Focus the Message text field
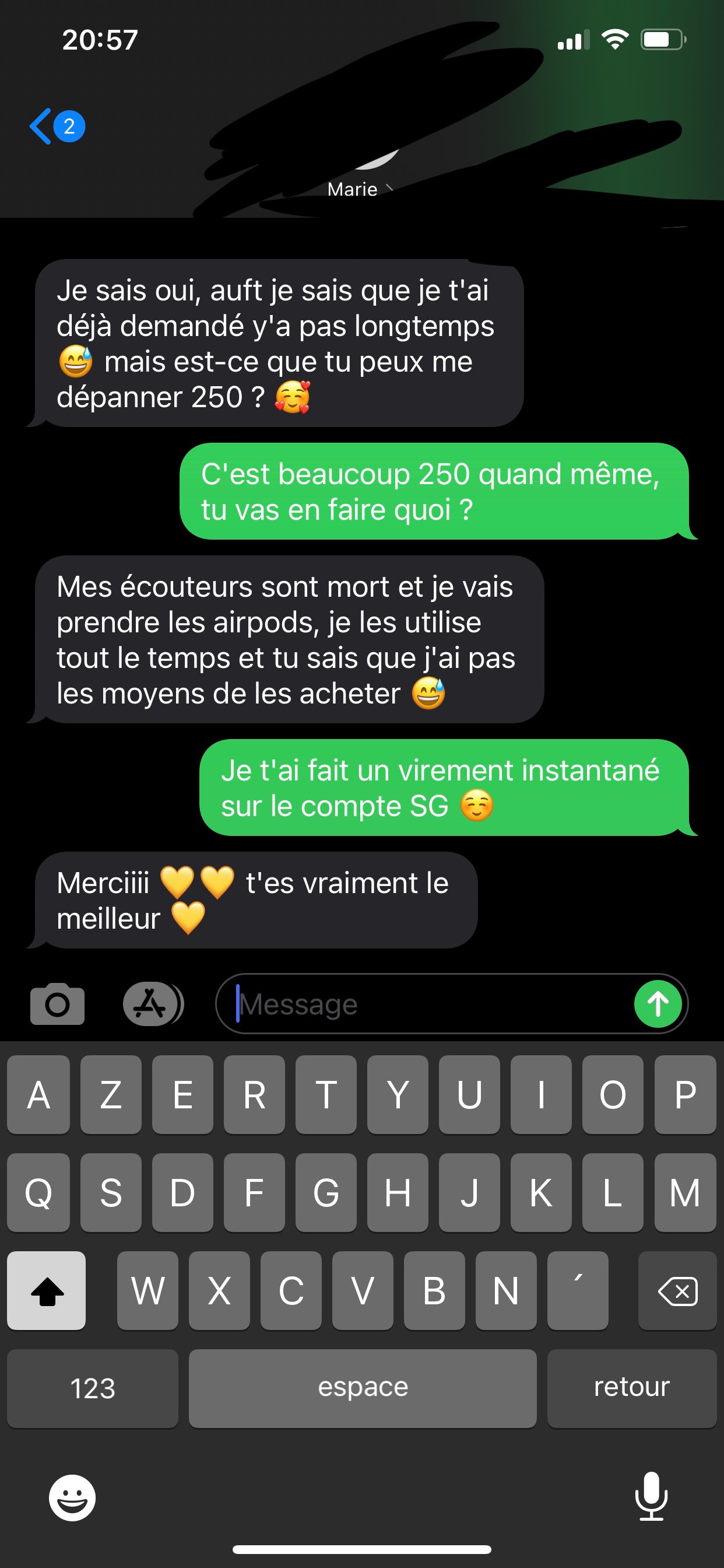The height and width of the screenshot is (1568, 724). (426, 1004)
